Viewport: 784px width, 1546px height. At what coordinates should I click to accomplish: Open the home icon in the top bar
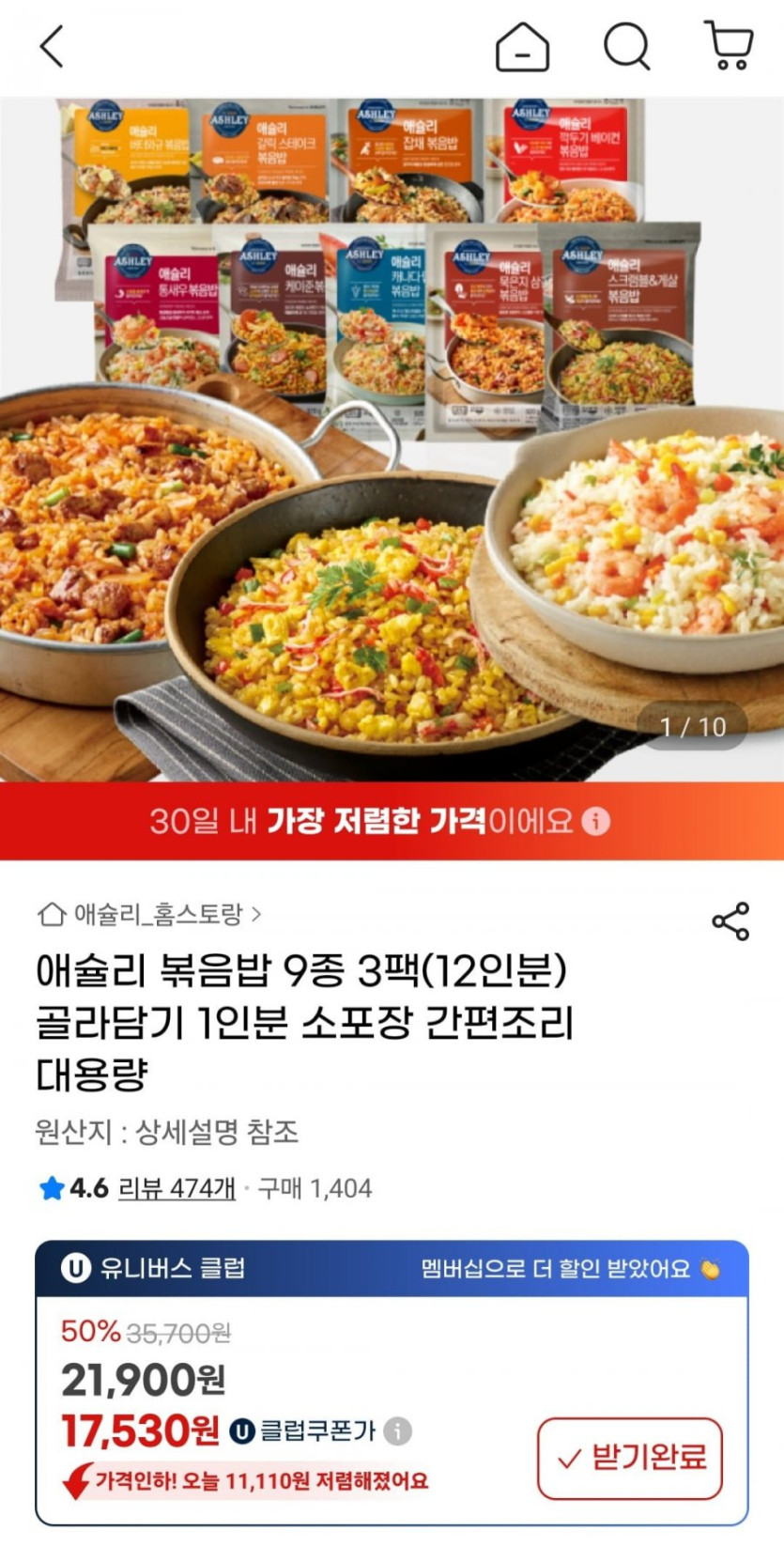point(522,46)
